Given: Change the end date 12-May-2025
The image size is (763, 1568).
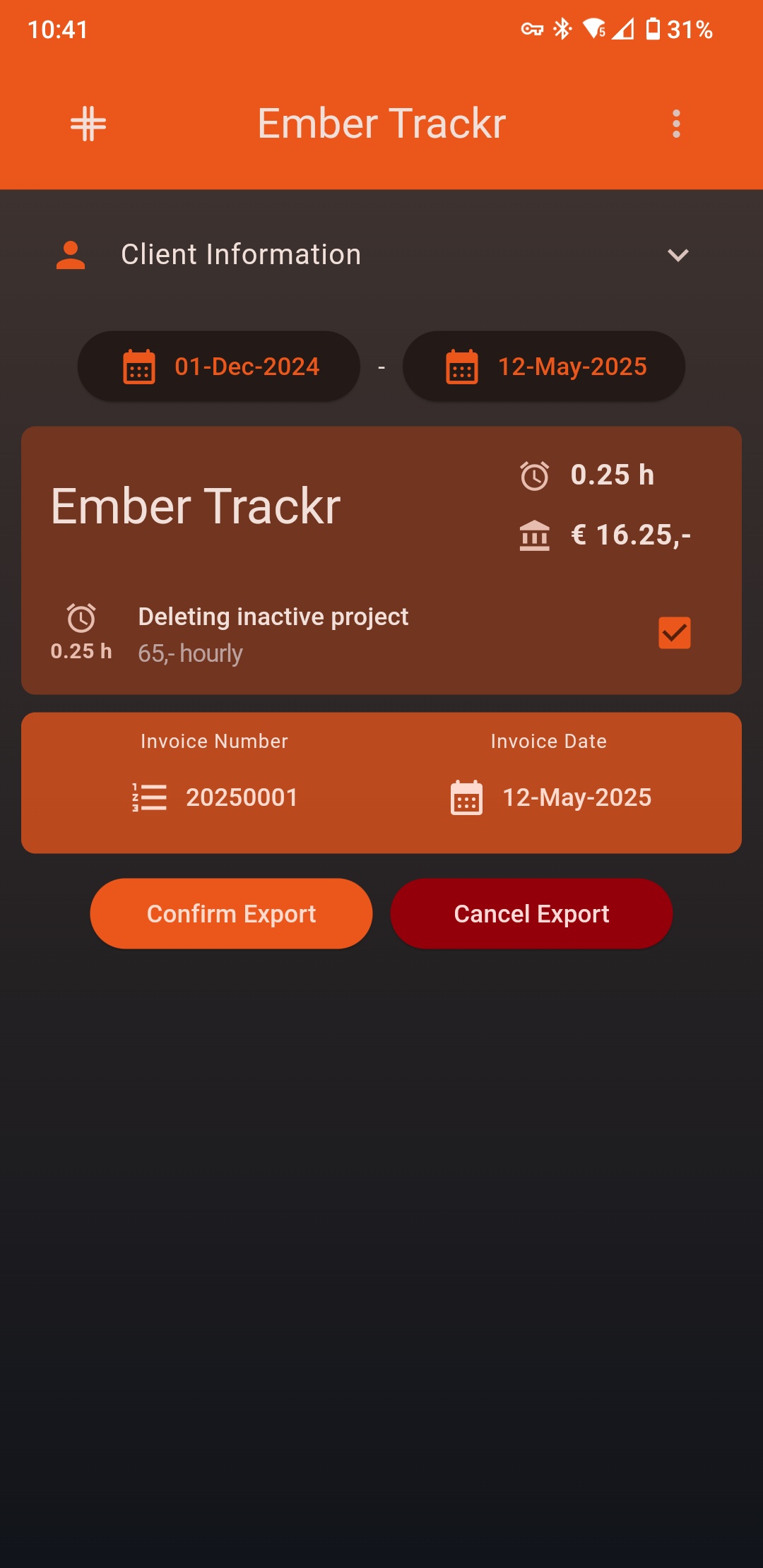Looking at the screenshot, I should (x=544, y=367).
